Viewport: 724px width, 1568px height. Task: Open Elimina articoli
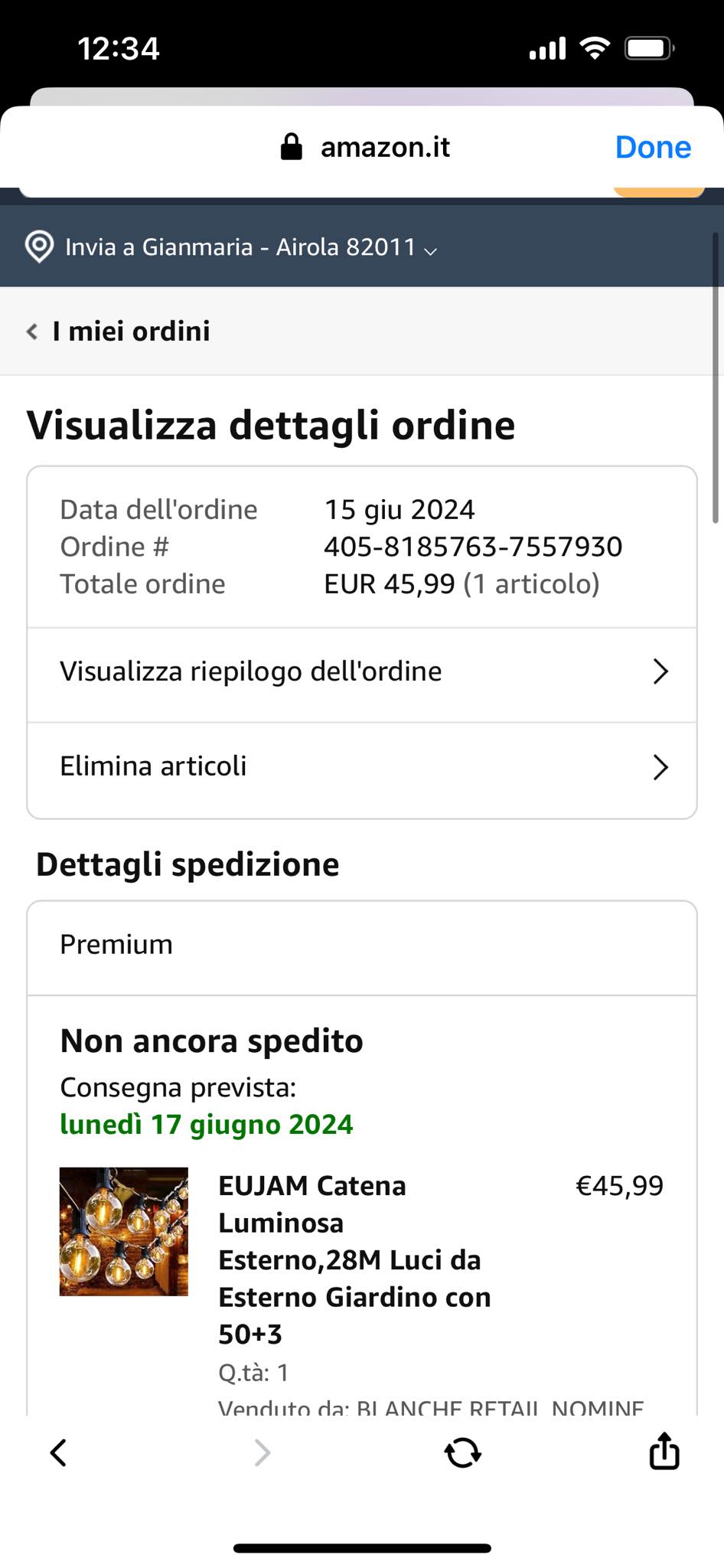[361, 766]
